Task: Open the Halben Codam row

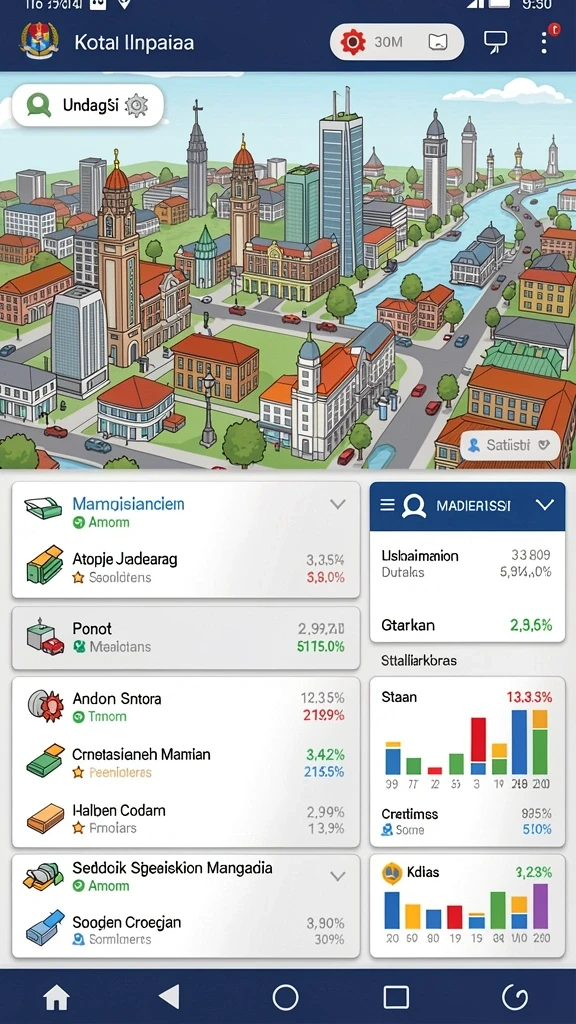Action: 186,819
